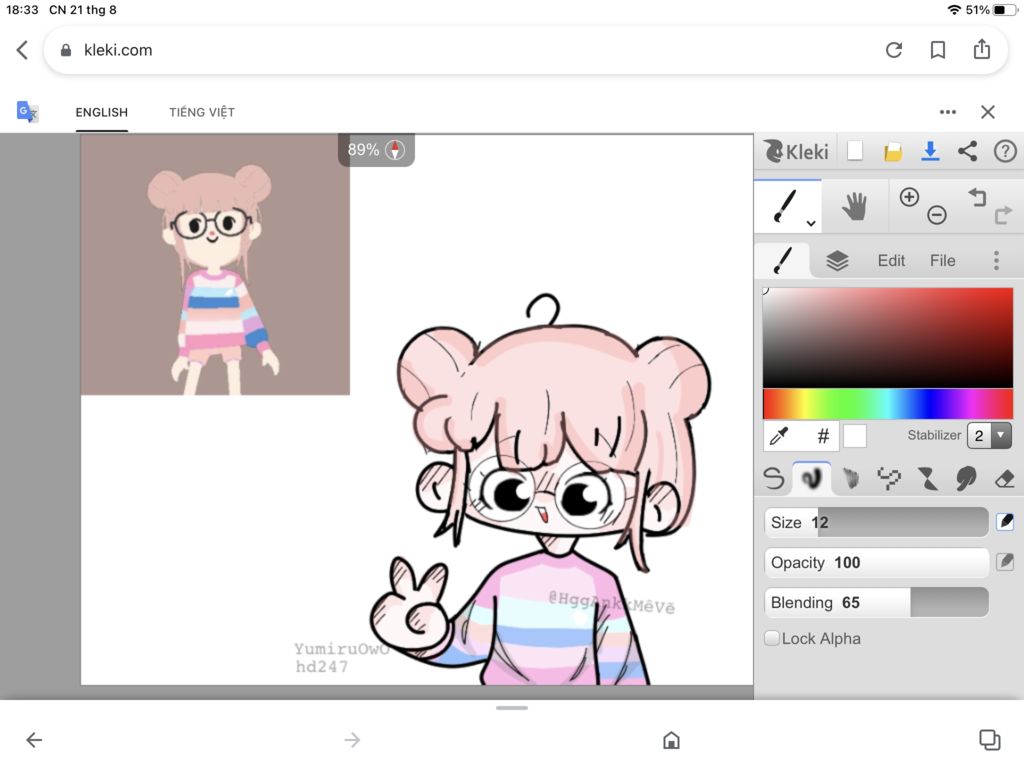This screenshot has width=1024, height=768.
Task: Undo the last stroke
Action: (977, 198)
